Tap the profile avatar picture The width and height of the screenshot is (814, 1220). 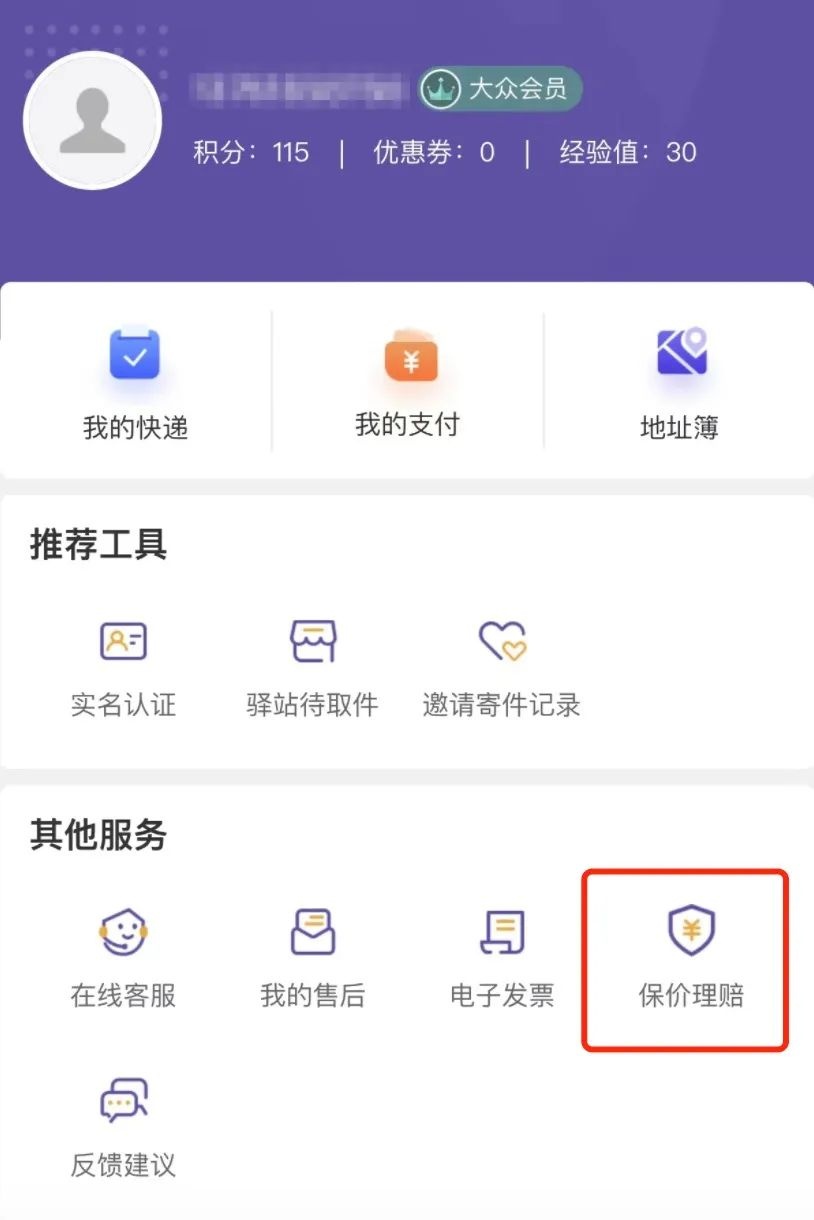[x=92, y=122]
